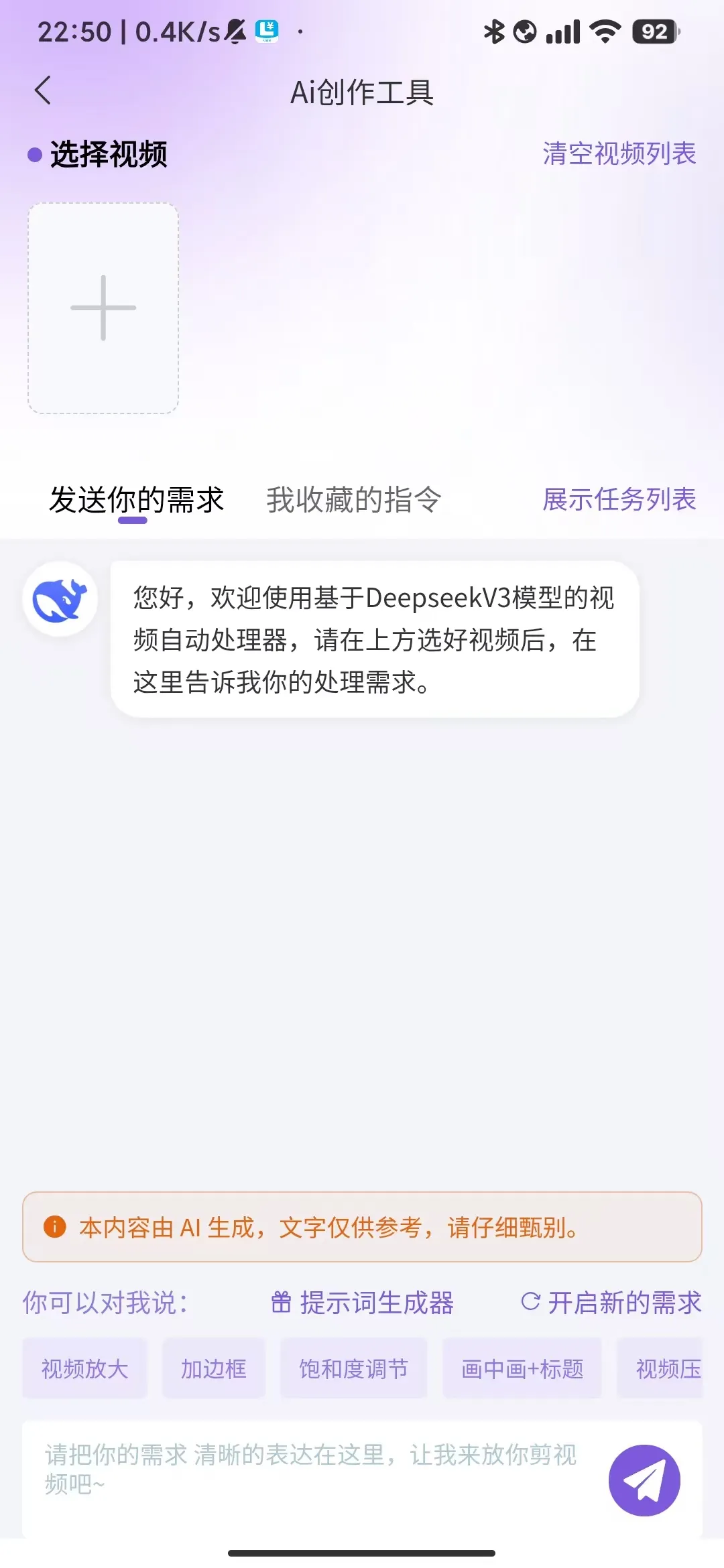Add a video with the plus tile
Image resolution: width=724 pixels, height=1568 pixels.
tap(103, 308)
